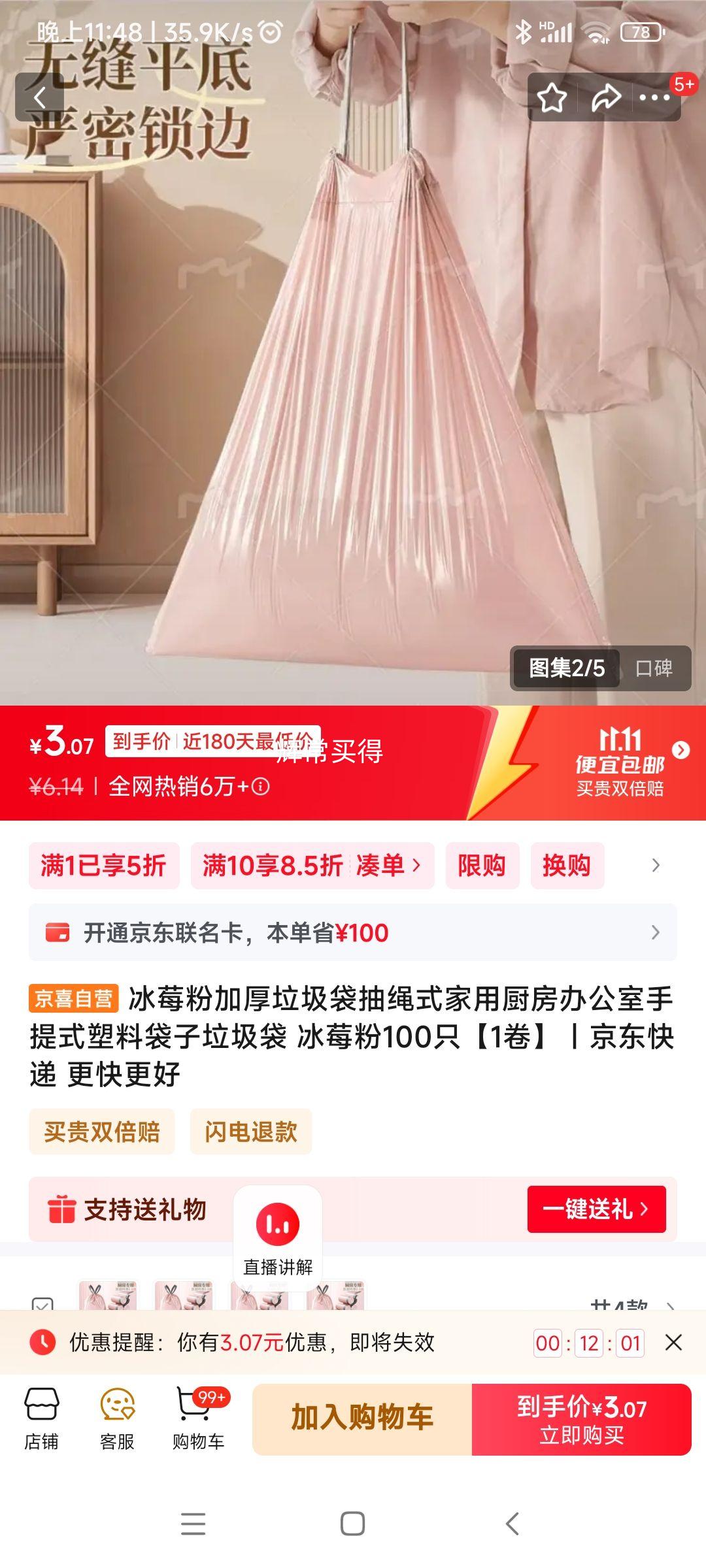Open the 店铺 store page
Viewport: 706px width, 1568px height.
[42, 1419]
